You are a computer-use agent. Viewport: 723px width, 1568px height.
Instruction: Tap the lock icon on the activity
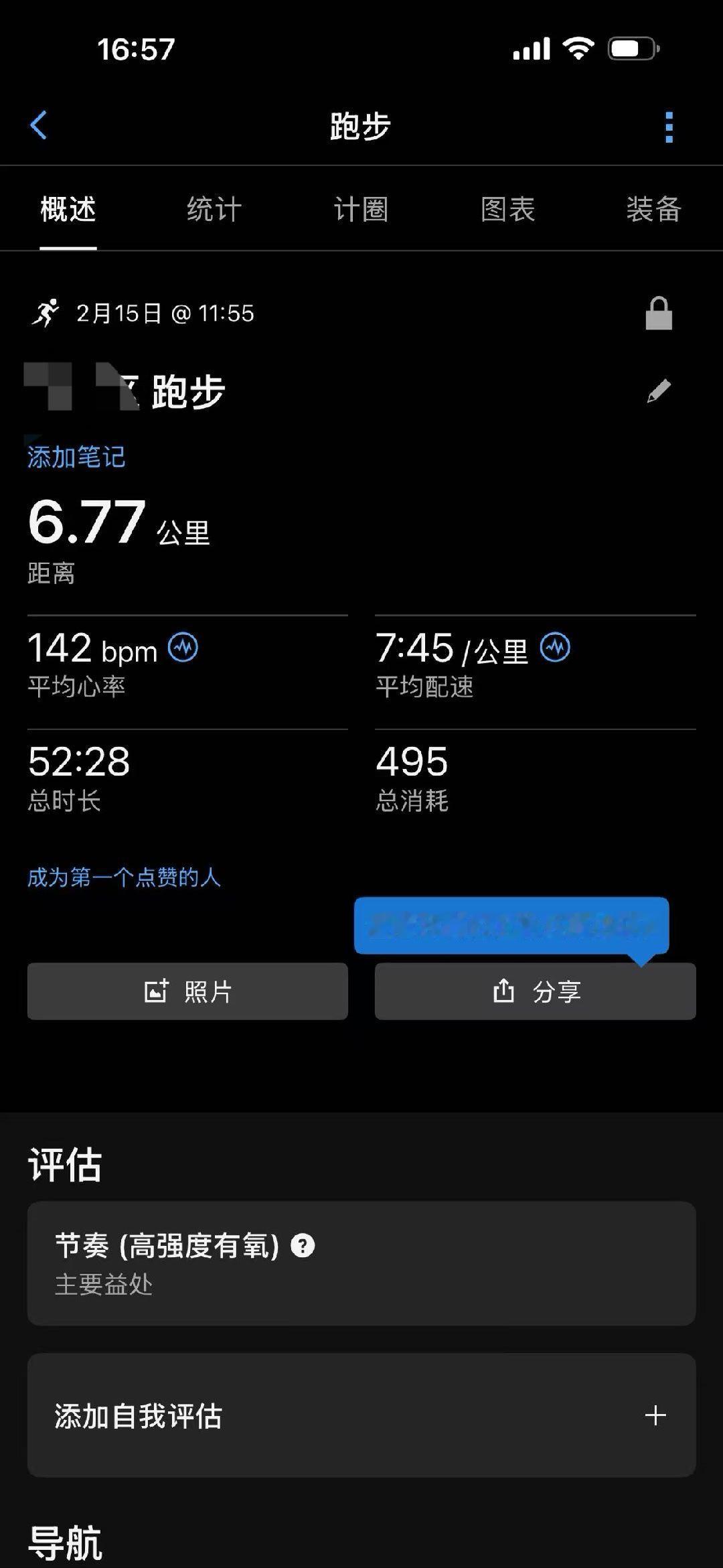pos(657,313)
